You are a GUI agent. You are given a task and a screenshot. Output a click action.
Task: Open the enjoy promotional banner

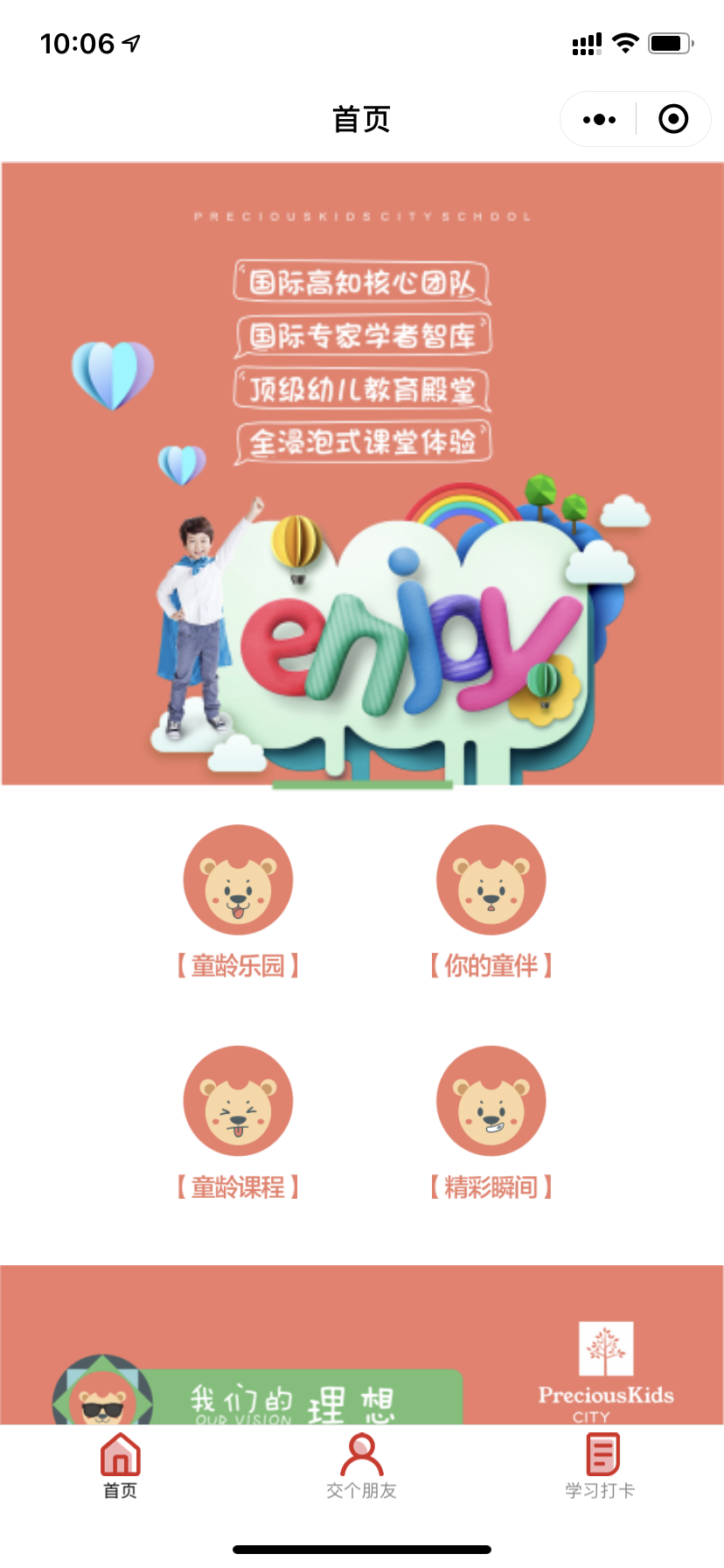click(362, 472)
